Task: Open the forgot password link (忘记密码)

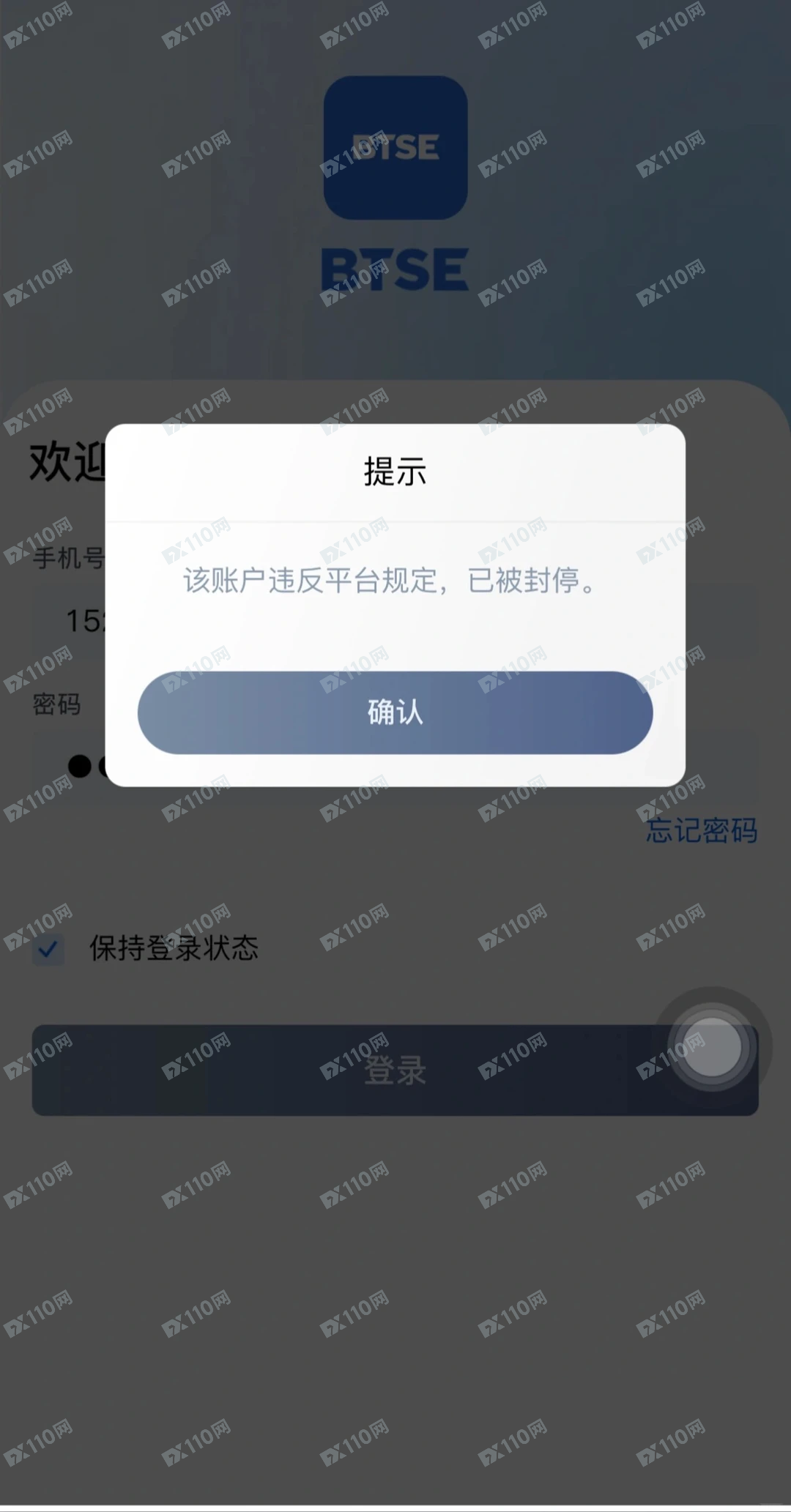Action: point(701,830)
